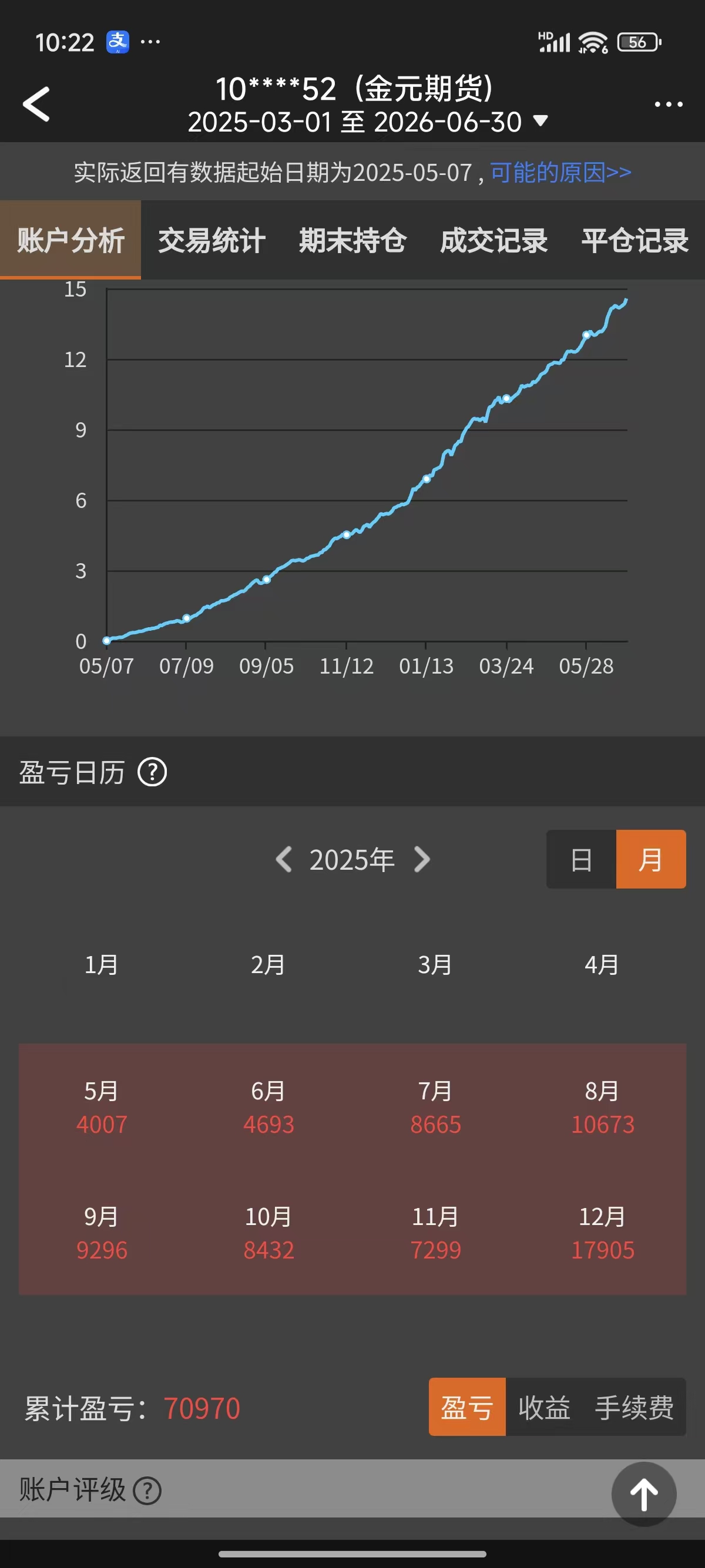Go to the previous year

coord(284,860)
